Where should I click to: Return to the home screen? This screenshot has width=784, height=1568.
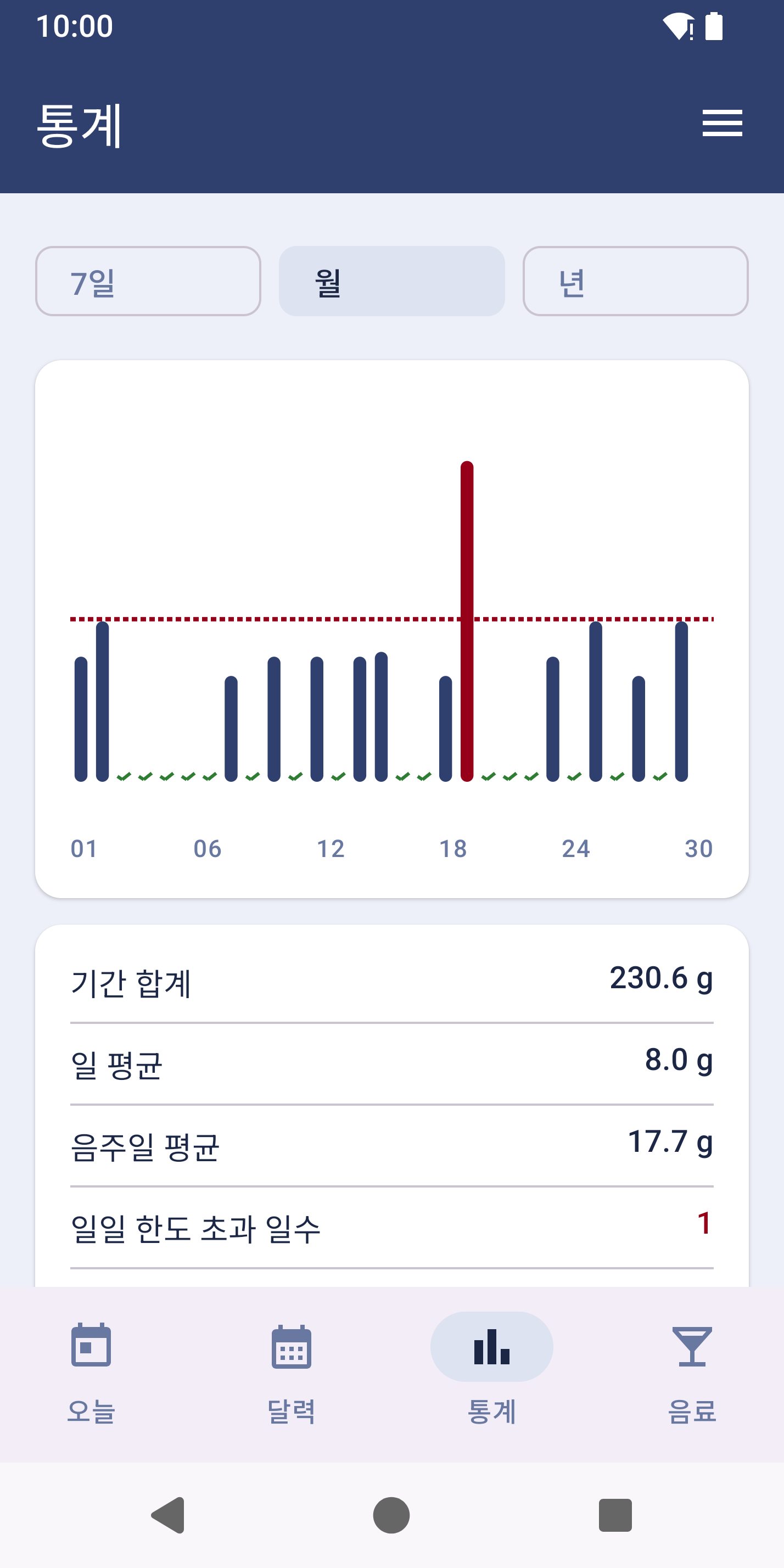pyautogui.click(x=391, y=1514)
